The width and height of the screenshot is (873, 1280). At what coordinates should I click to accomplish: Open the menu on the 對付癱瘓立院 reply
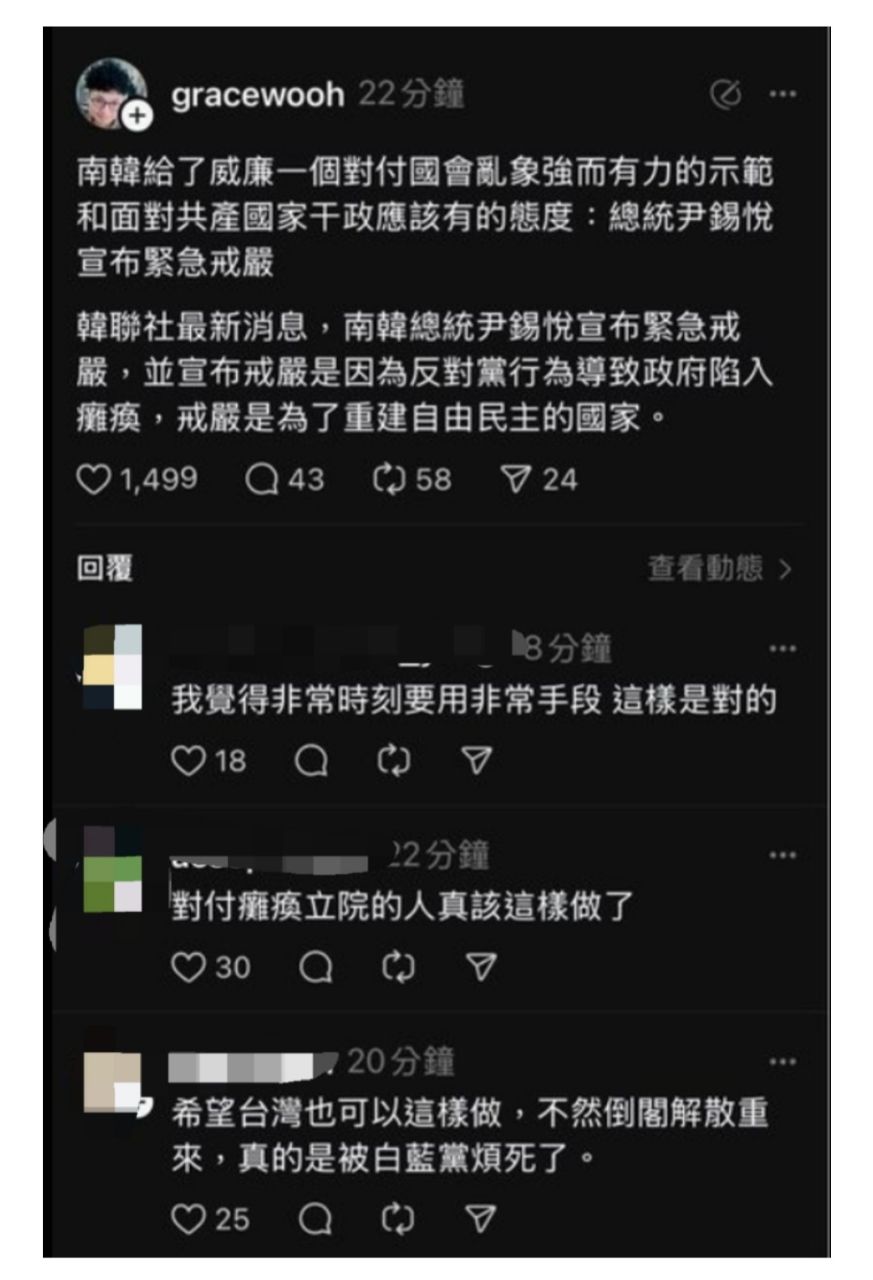point(782,855)
